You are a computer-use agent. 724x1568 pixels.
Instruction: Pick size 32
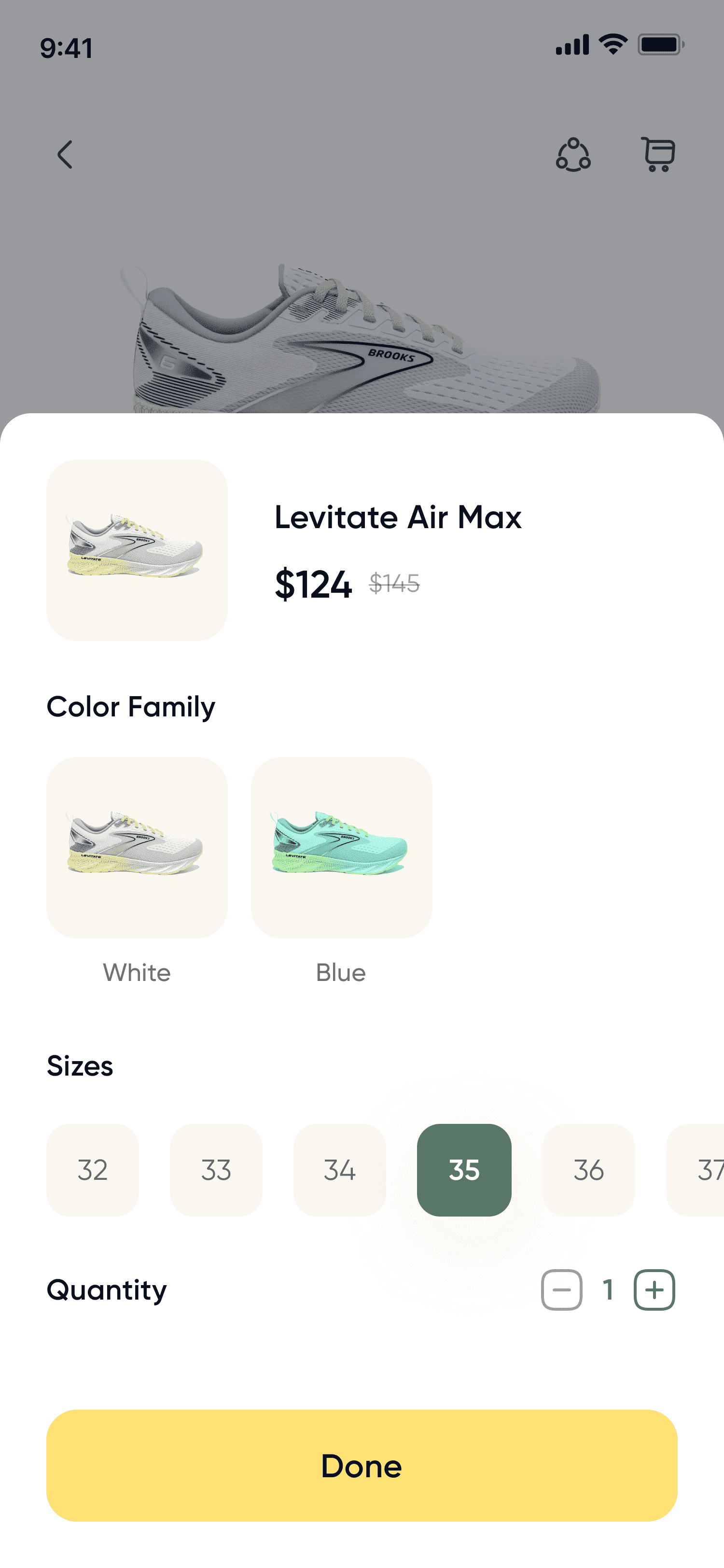pos(93,1170)
